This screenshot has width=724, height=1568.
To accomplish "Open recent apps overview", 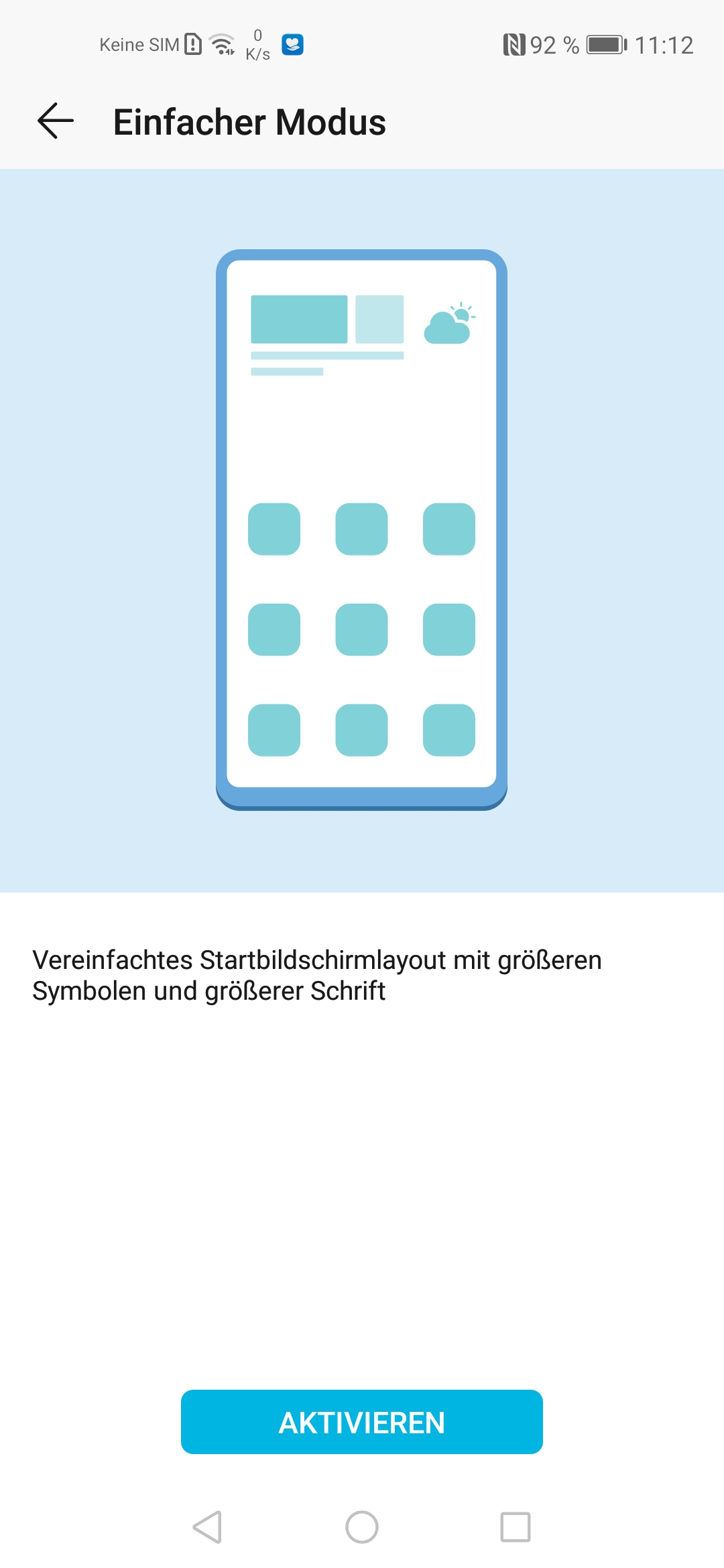I will 516,1527.
